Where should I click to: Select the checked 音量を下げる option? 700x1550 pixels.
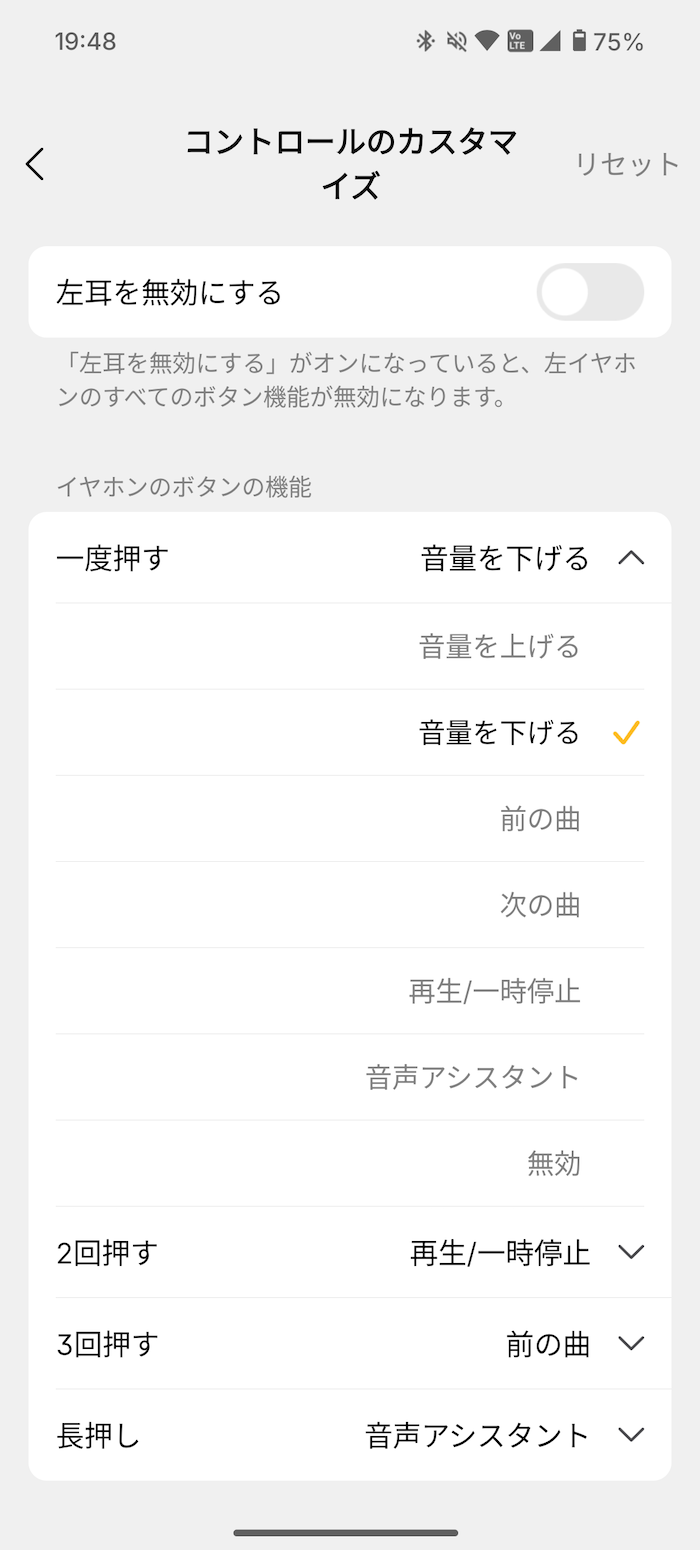(x=350, y=733)
